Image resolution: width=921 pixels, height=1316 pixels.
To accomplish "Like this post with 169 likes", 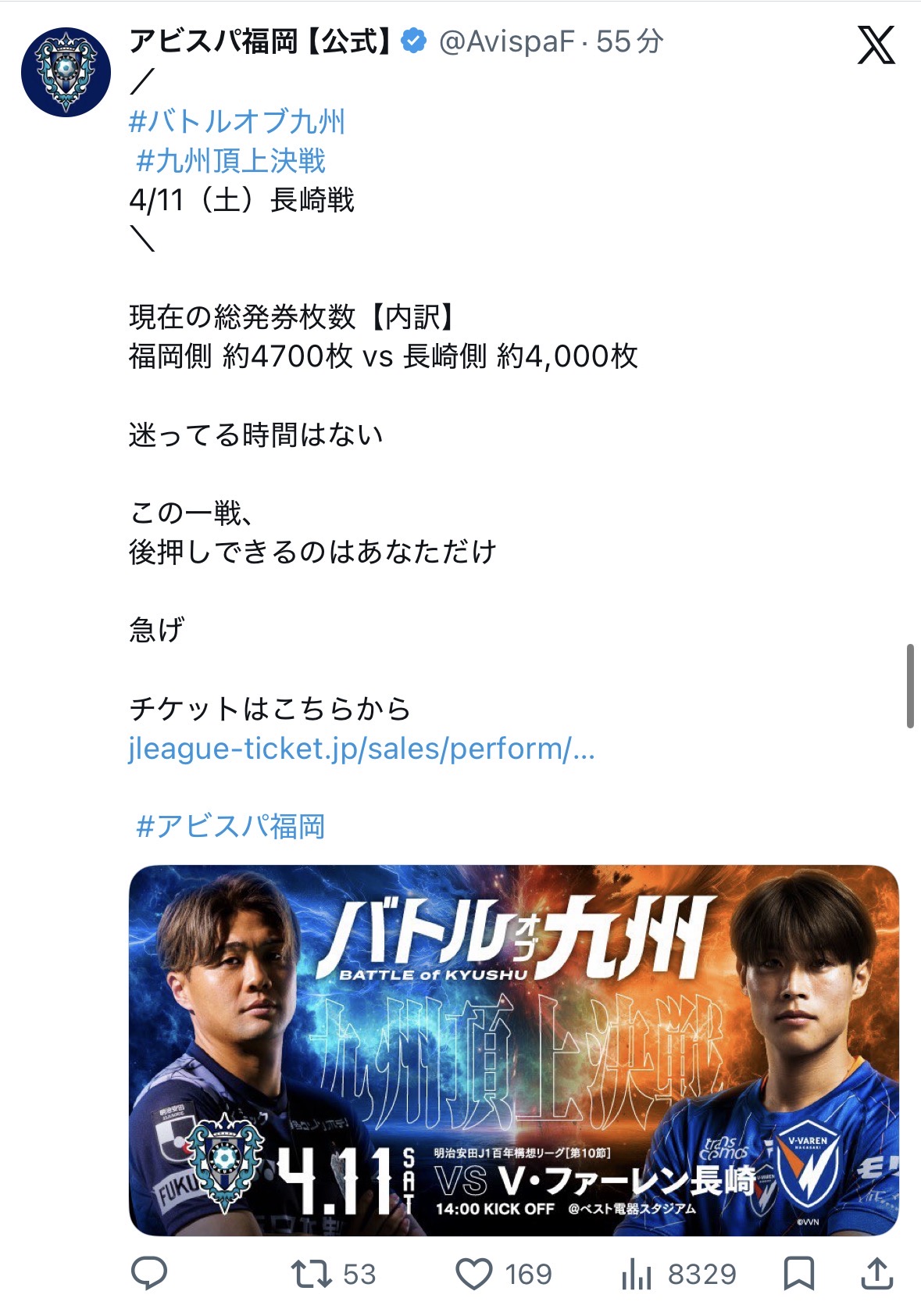I will [x=503, y=1274].
